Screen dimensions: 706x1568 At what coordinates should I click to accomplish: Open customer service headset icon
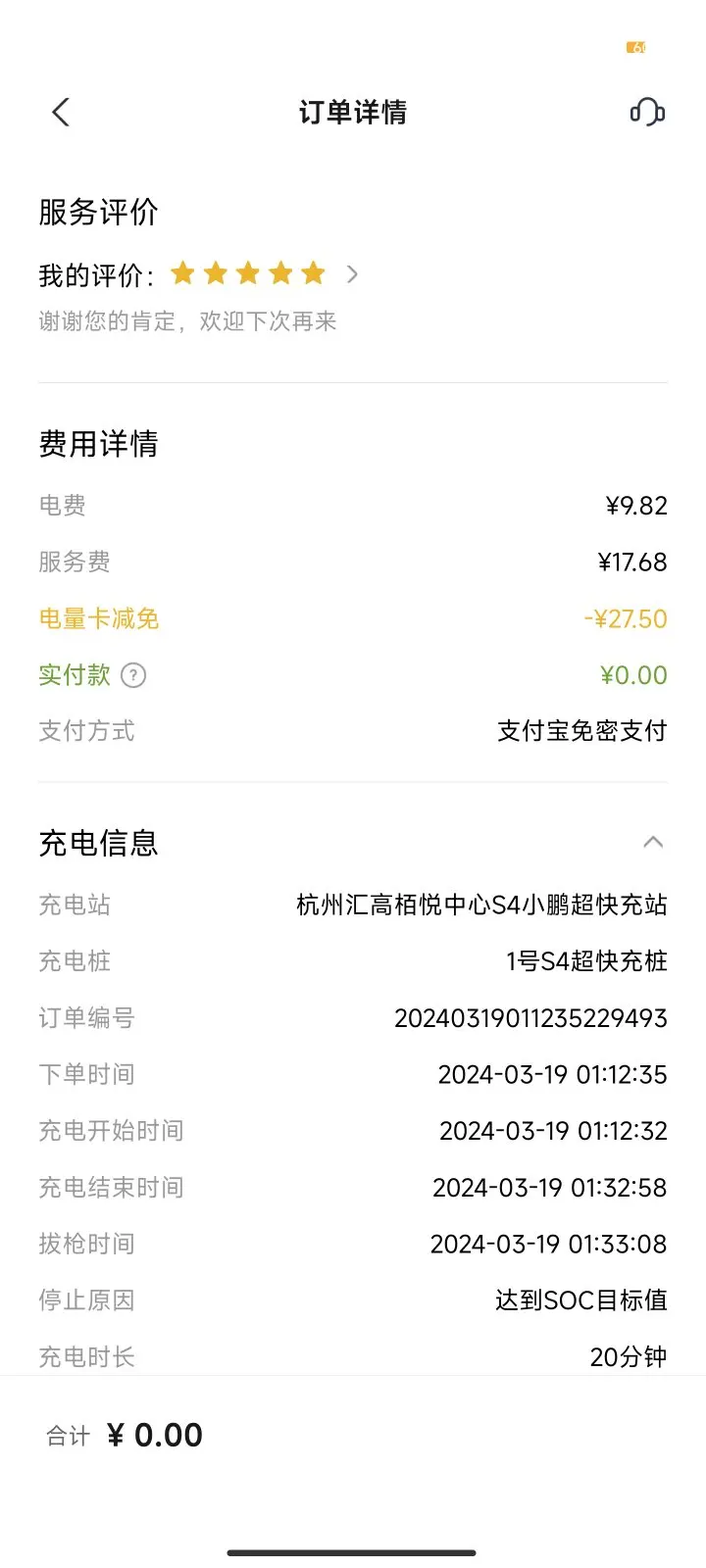pos(647,112)
